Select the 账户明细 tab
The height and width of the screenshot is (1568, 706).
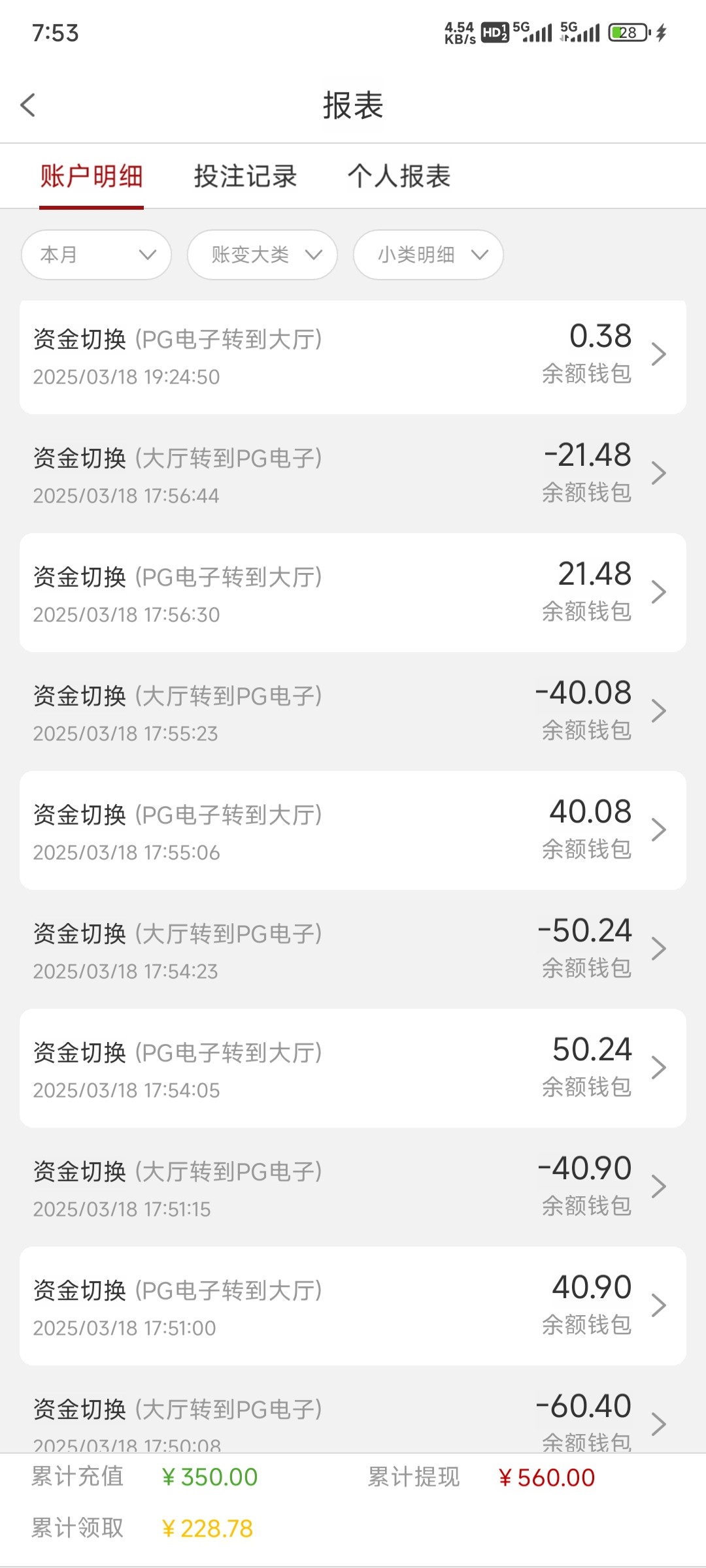pos(92,176)
